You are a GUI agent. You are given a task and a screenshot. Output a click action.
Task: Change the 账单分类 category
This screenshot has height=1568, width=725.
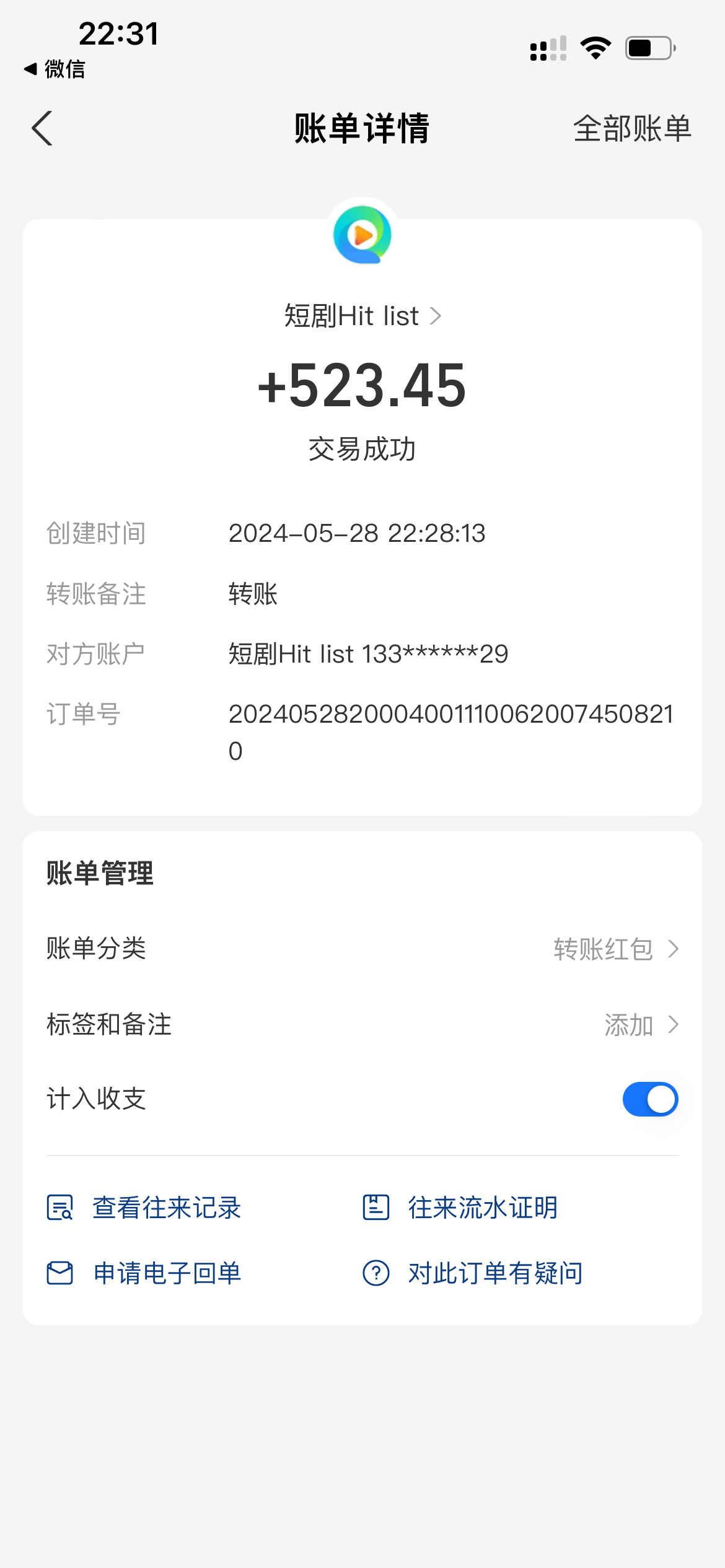pos(615,949)
